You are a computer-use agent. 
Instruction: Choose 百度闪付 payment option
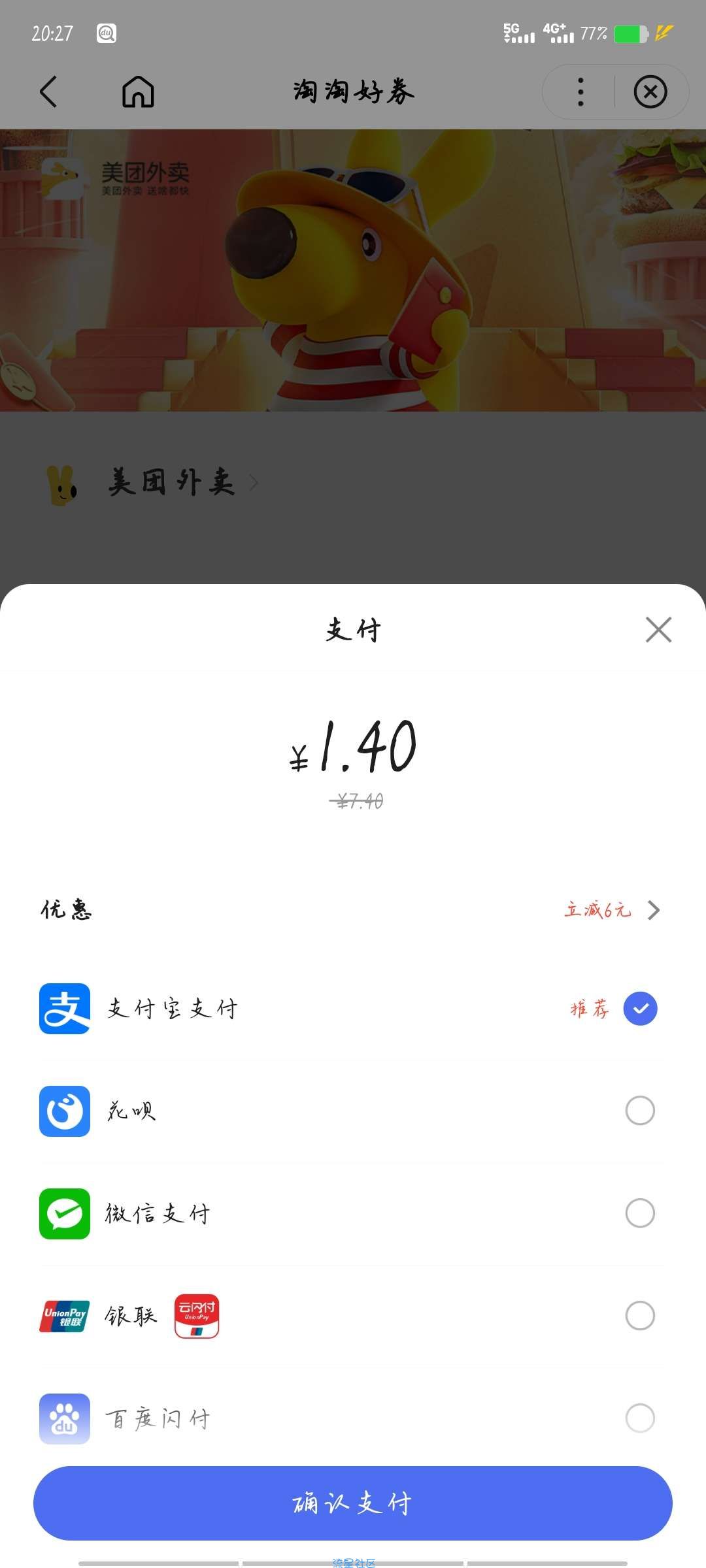(x=640, y=1418)
